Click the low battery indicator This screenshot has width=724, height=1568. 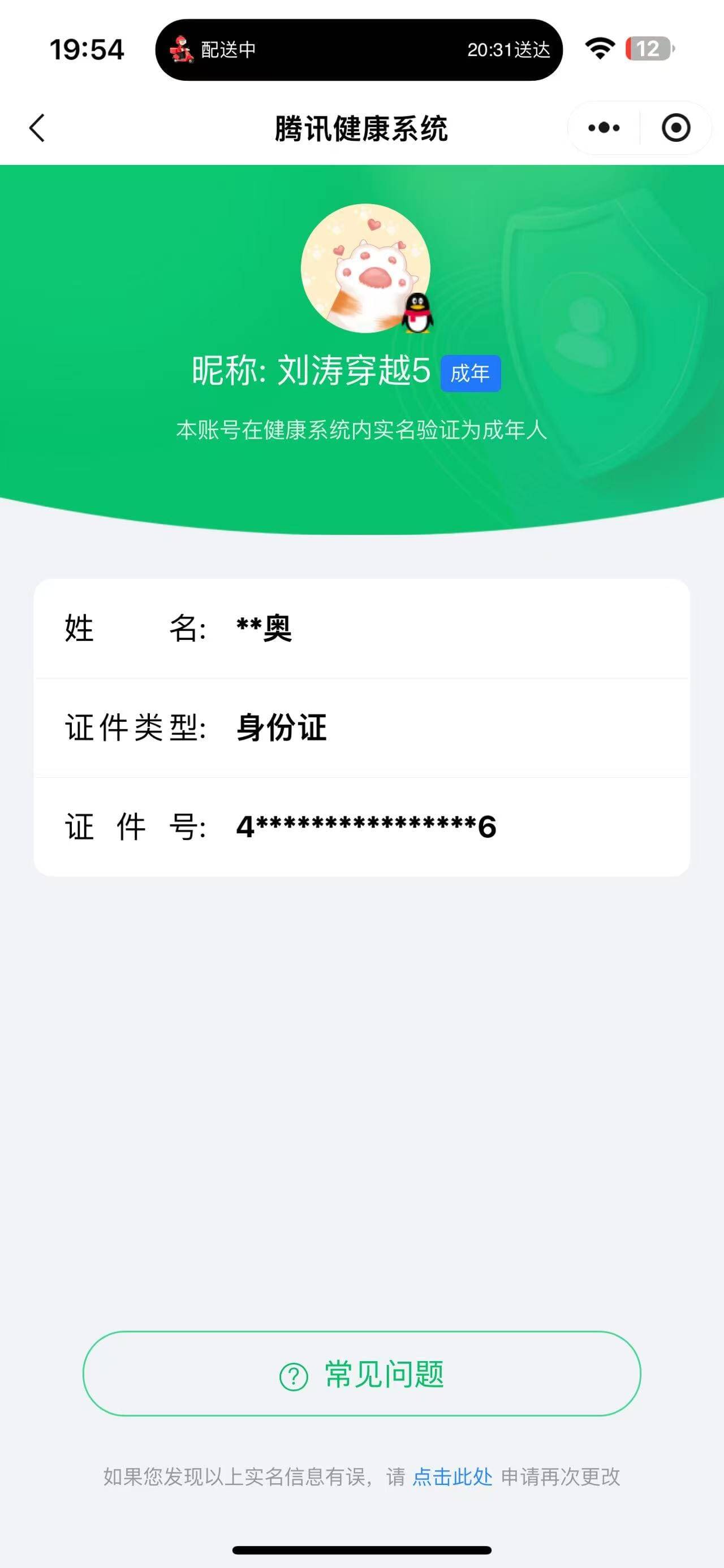tap(647, 50)
